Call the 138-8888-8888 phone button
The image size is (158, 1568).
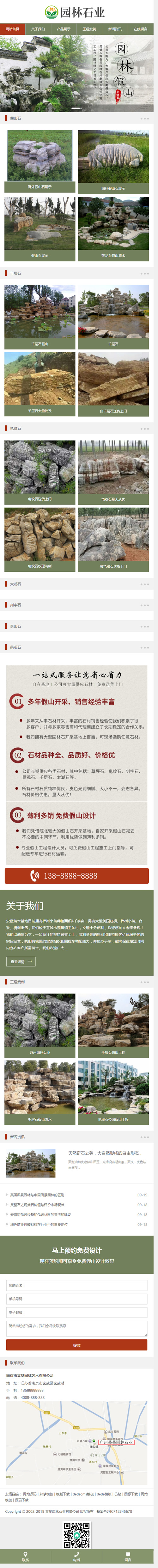click(x=76, y=876)
